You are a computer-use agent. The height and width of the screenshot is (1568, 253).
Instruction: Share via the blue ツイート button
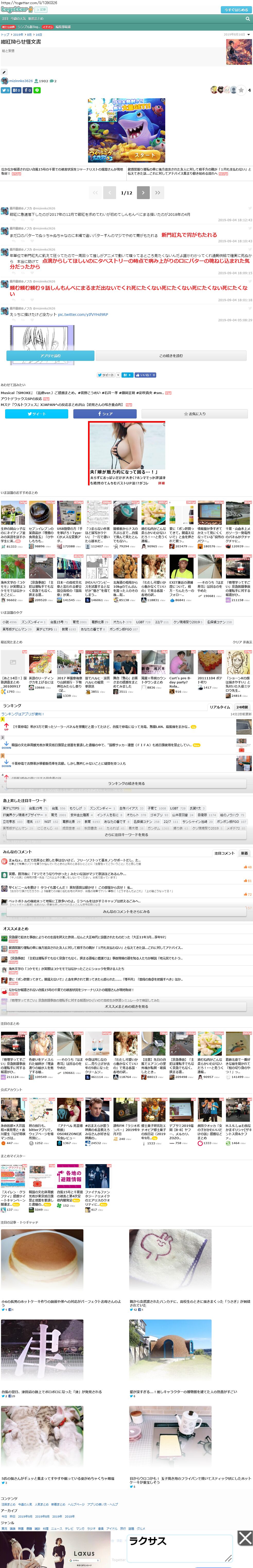(x=37, y=414)
